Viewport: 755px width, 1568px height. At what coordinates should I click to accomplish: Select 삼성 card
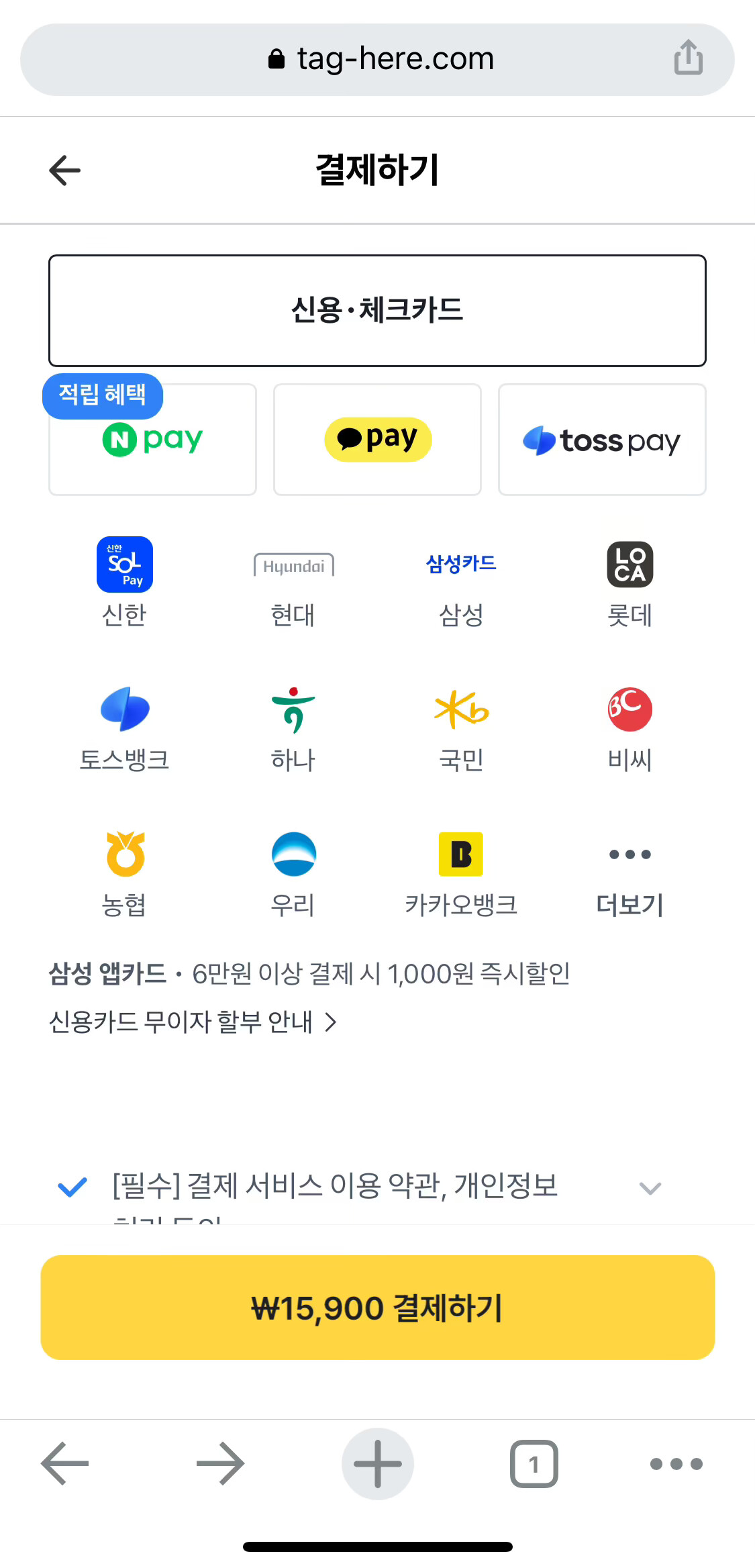(462, 583)
